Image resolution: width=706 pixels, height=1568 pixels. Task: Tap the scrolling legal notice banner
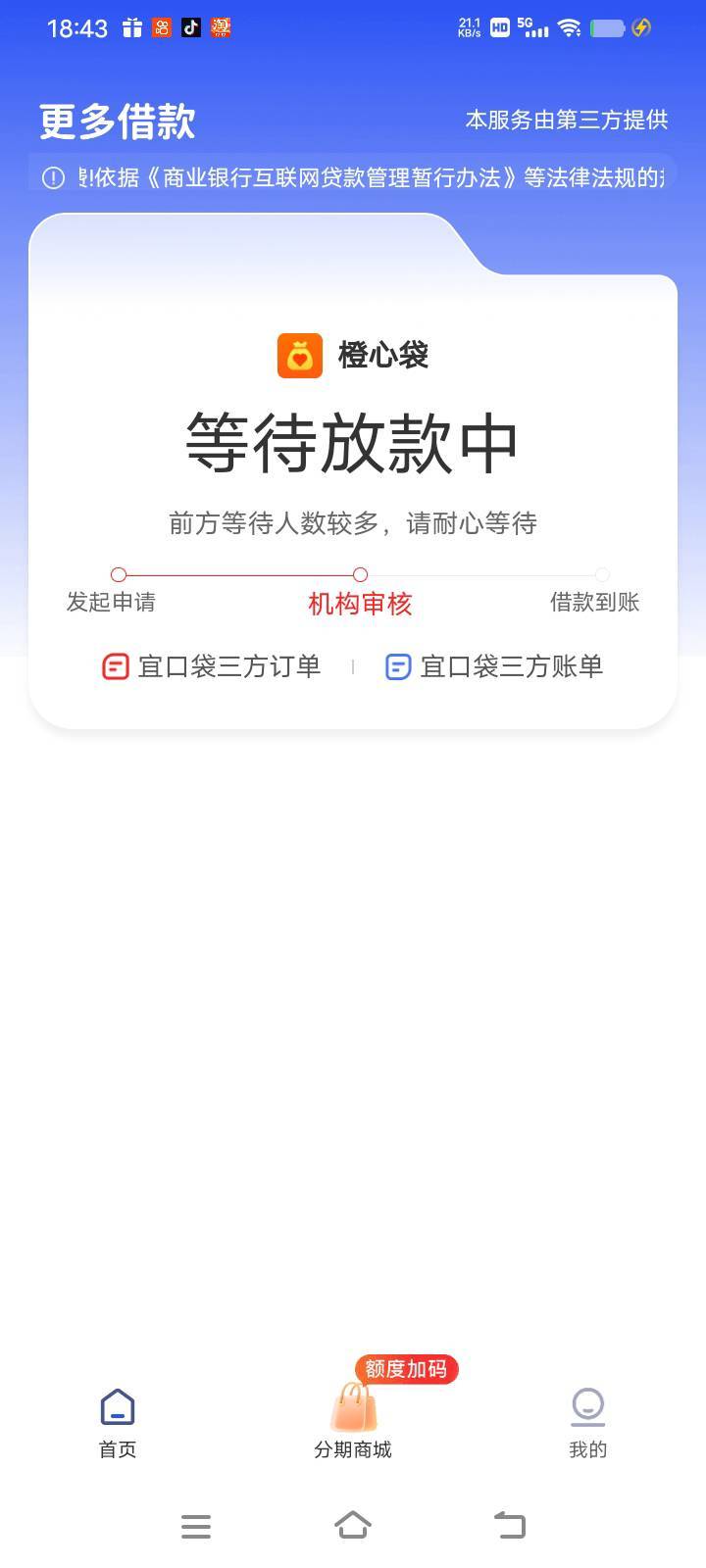click(x=353, y=177)
